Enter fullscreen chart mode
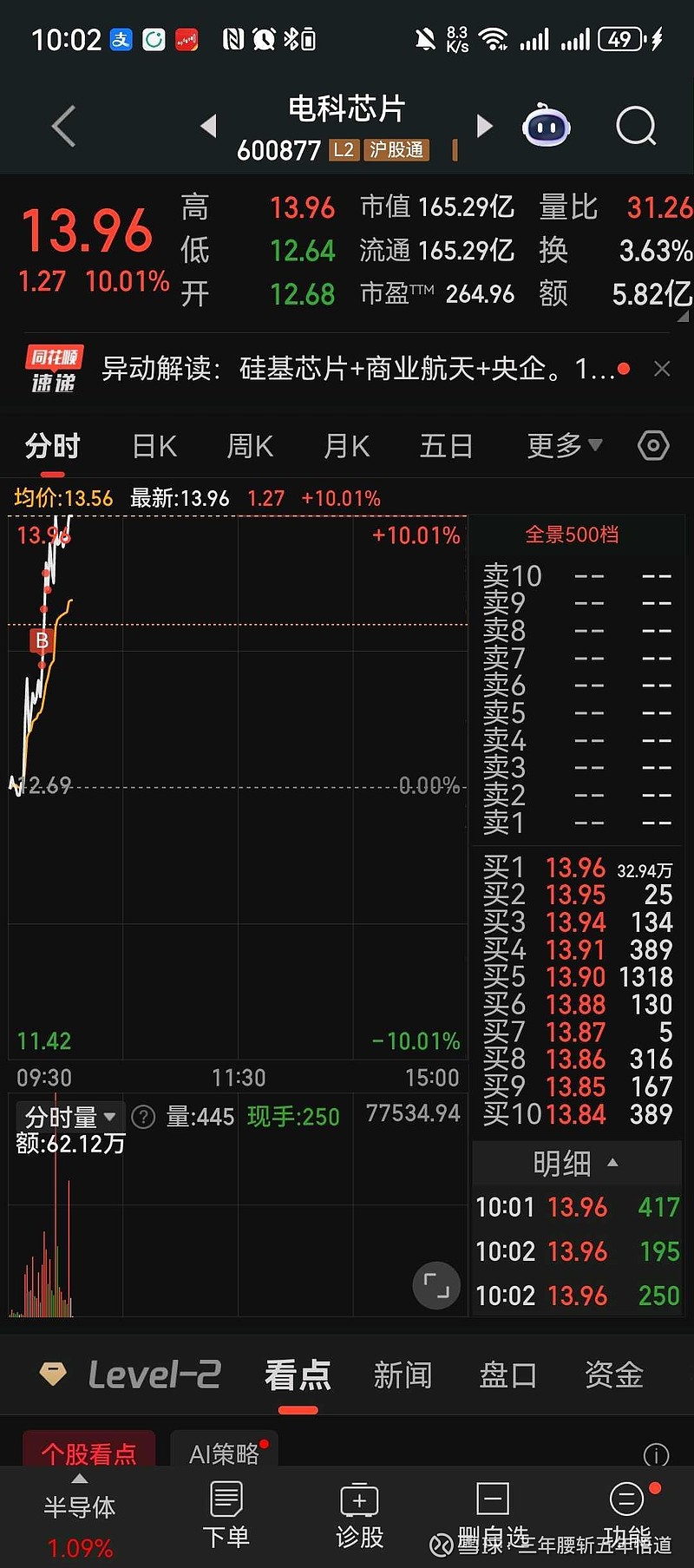This screenshot has width=694, height=1568. tap(436, 1284)
